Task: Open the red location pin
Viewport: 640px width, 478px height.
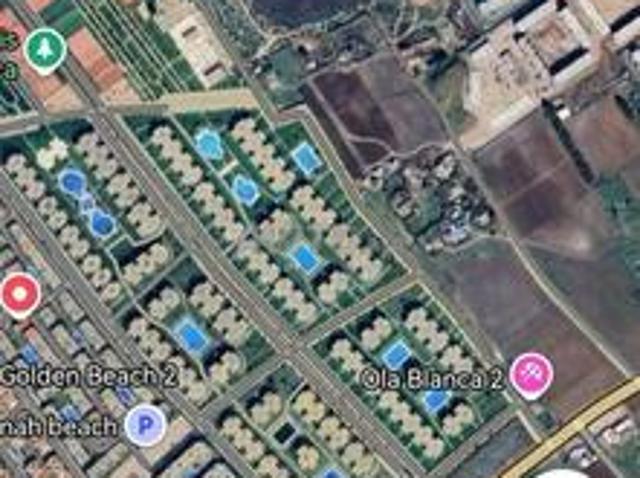Action: [x=19, y=294]
